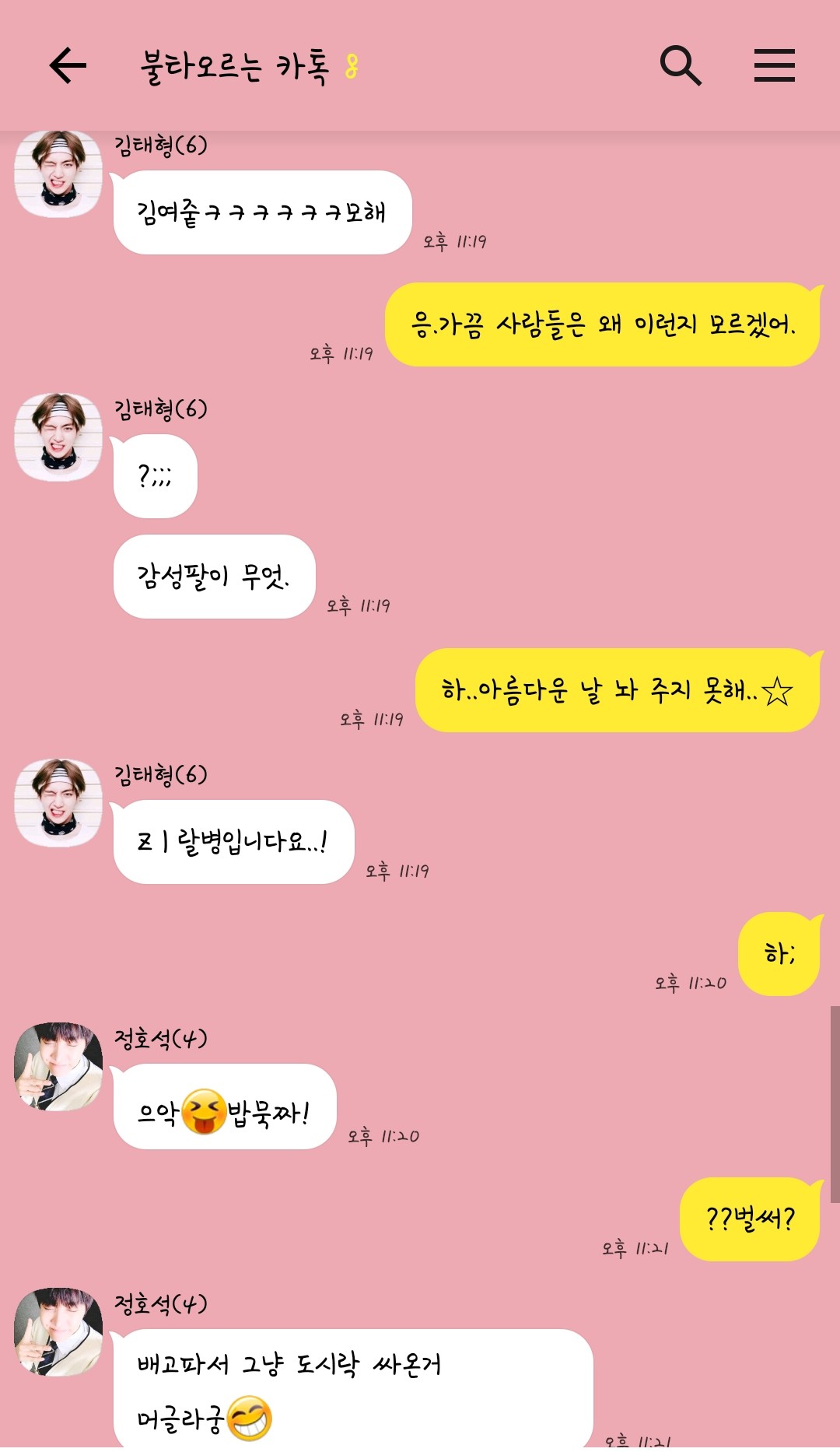Search within this chat
Viewport: 840px width, 1452px height.
(681, 65)
